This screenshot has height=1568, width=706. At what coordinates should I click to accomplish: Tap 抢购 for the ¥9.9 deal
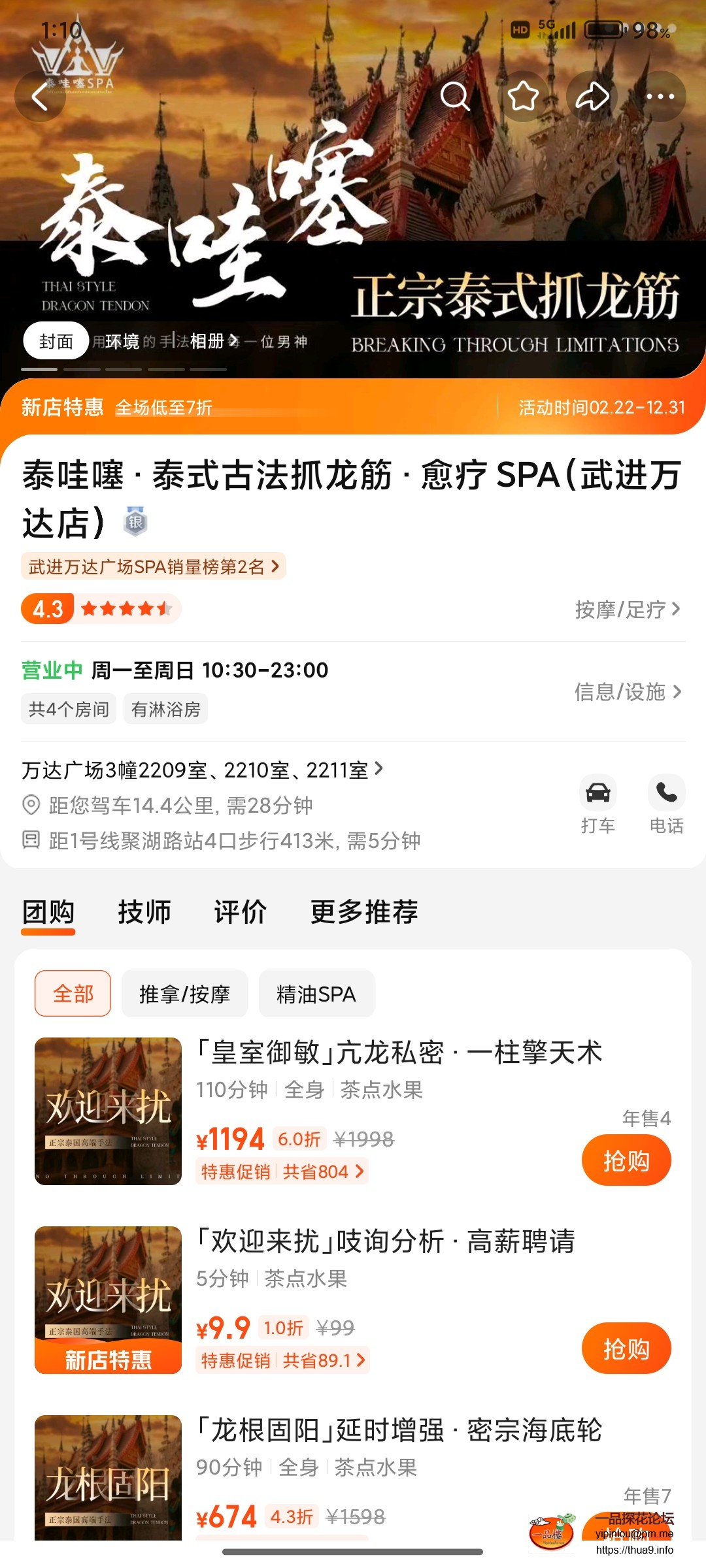626,1347
